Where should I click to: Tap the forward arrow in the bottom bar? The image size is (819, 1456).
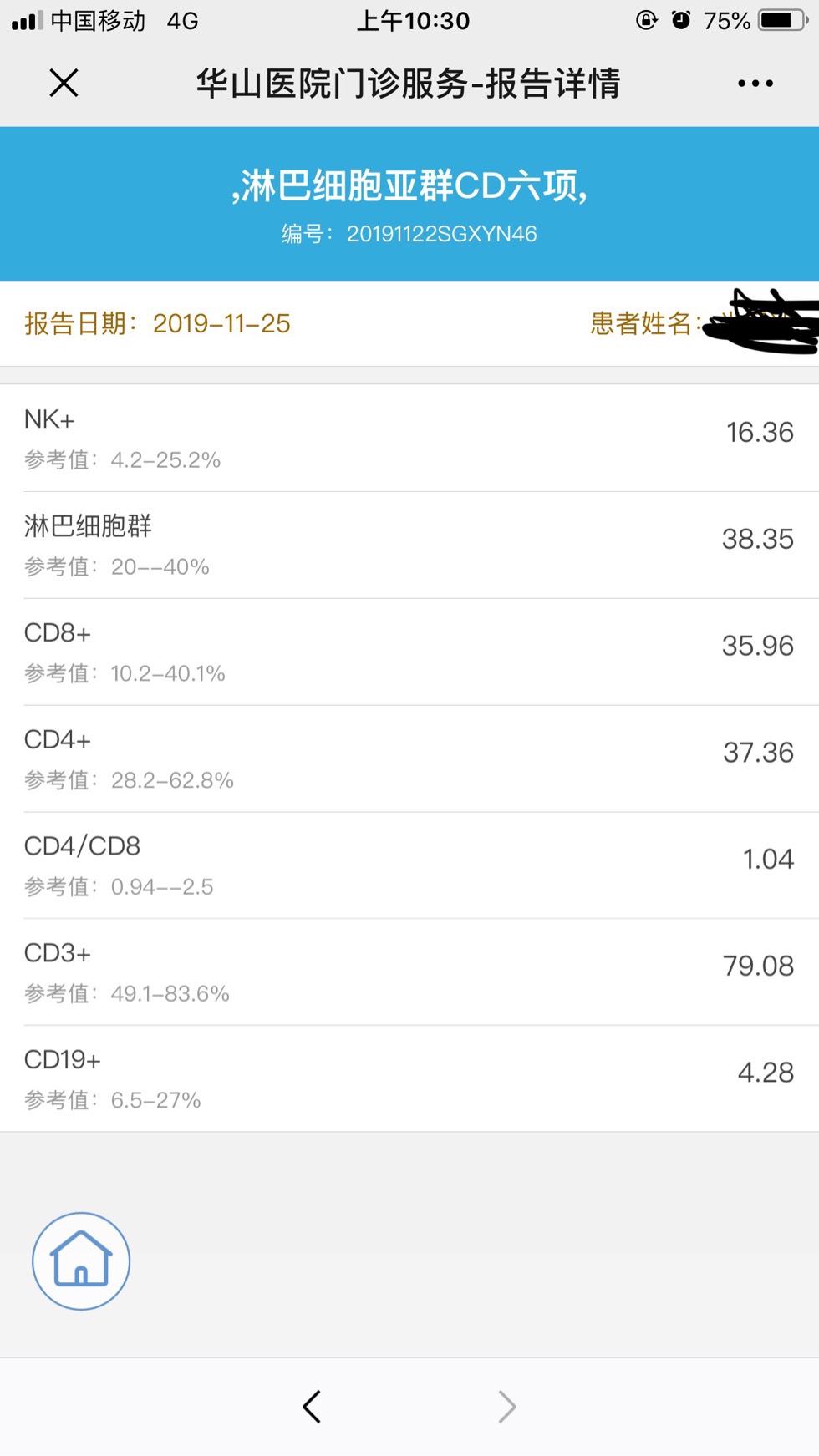tap(506, 1407)
